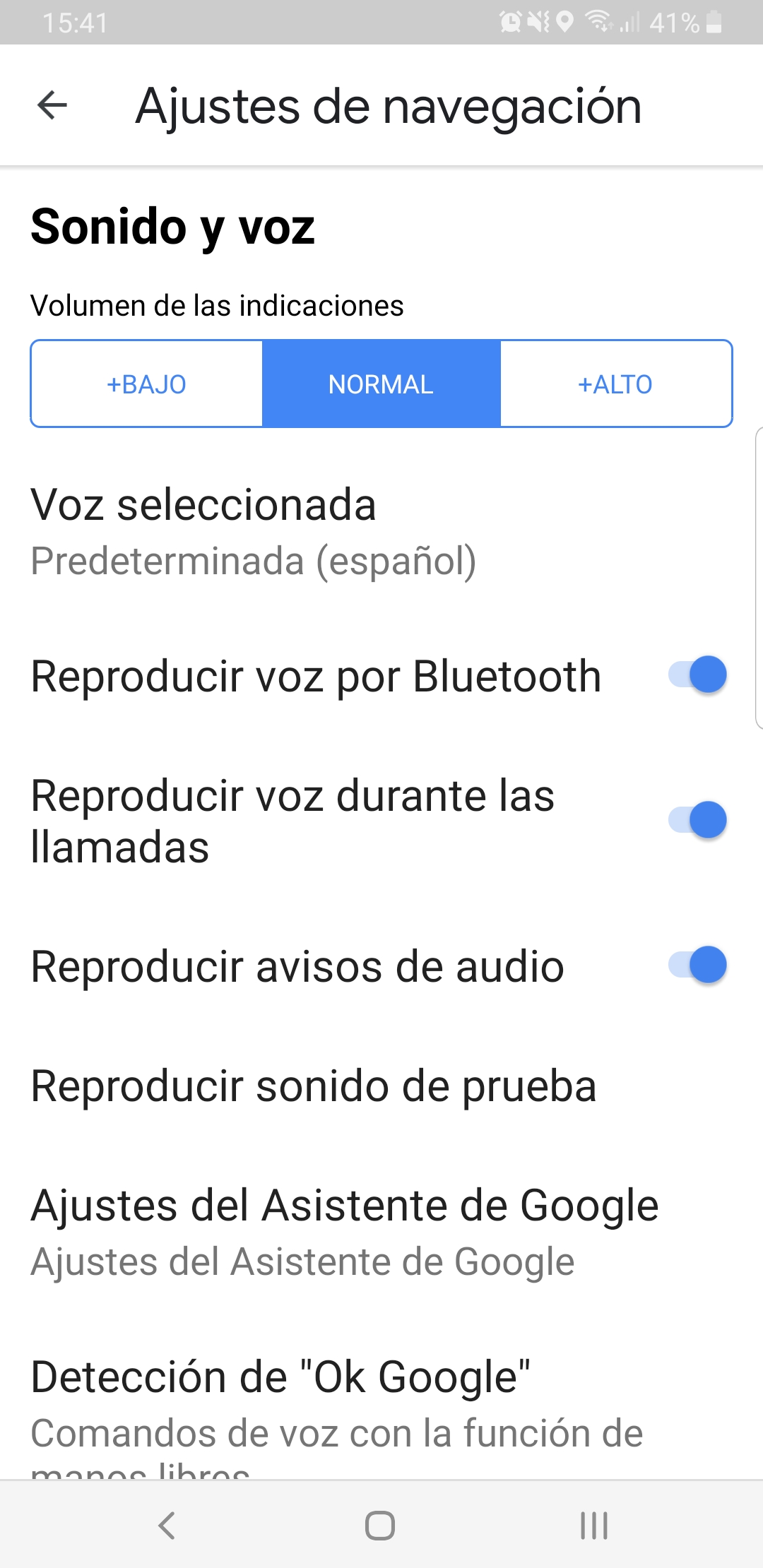Open Voz seleccionada setting
This screenshot has width=763, height=1568.
tap(253, 533)
